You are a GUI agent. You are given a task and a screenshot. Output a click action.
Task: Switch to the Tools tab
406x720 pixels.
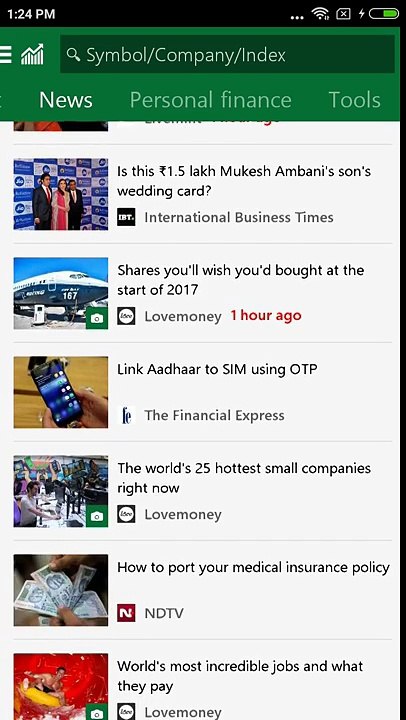coord(354,100)
